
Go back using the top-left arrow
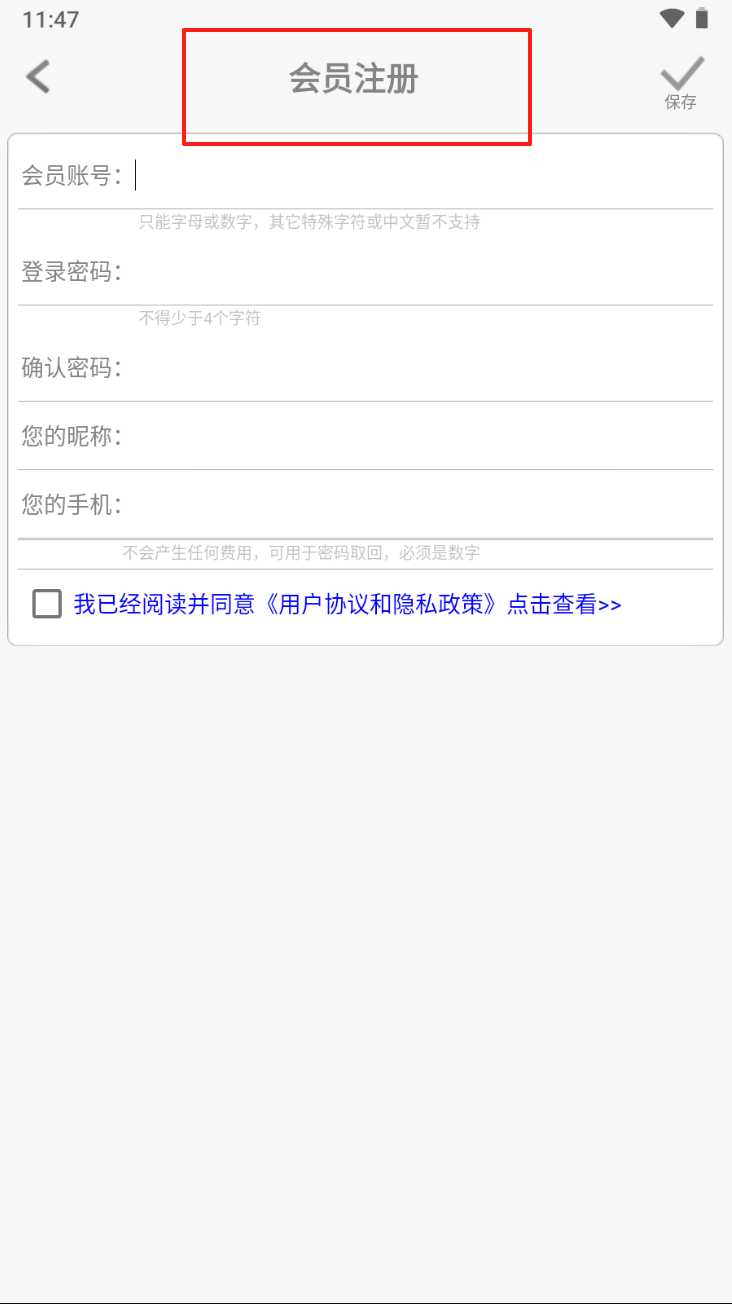point(38,77)
